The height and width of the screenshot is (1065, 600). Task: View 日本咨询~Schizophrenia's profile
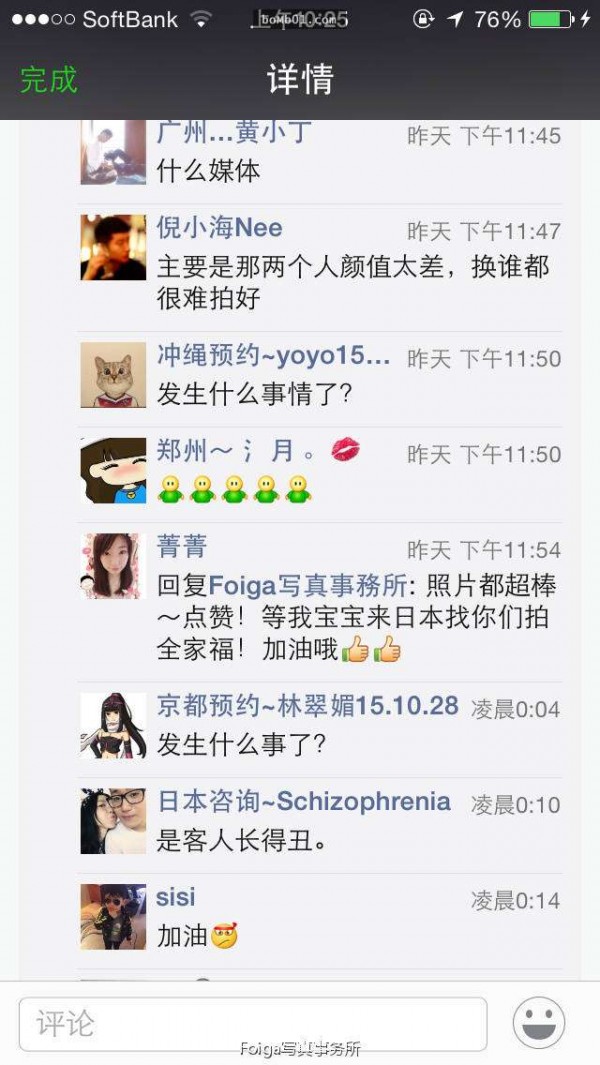(x=303, y=801)
